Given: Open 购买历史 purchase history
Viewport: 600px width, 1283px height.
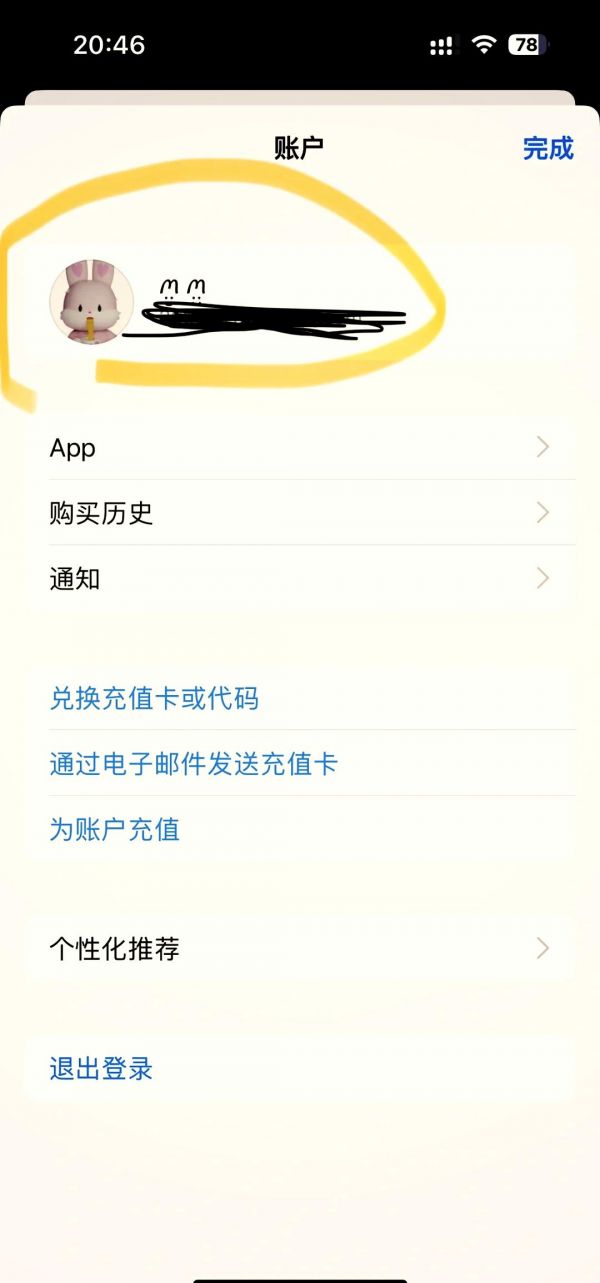Looking at the screenshot, I should [x=300, y=513].
